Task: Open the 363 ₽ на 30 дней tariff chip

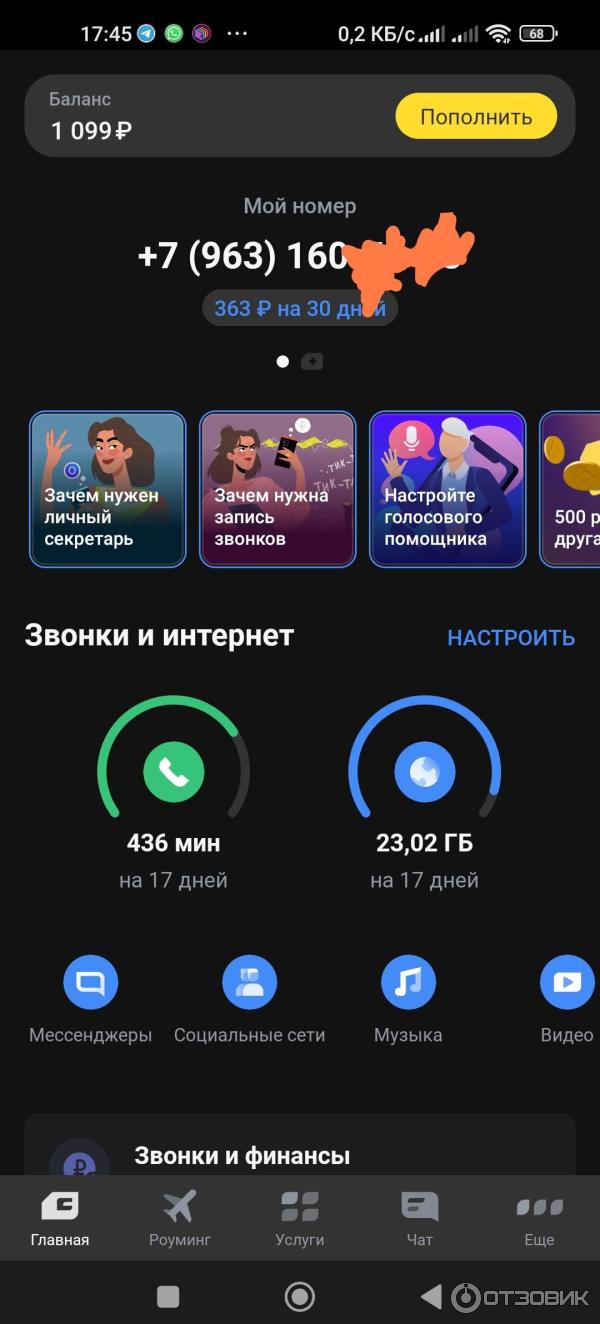Action: [300, 309]
